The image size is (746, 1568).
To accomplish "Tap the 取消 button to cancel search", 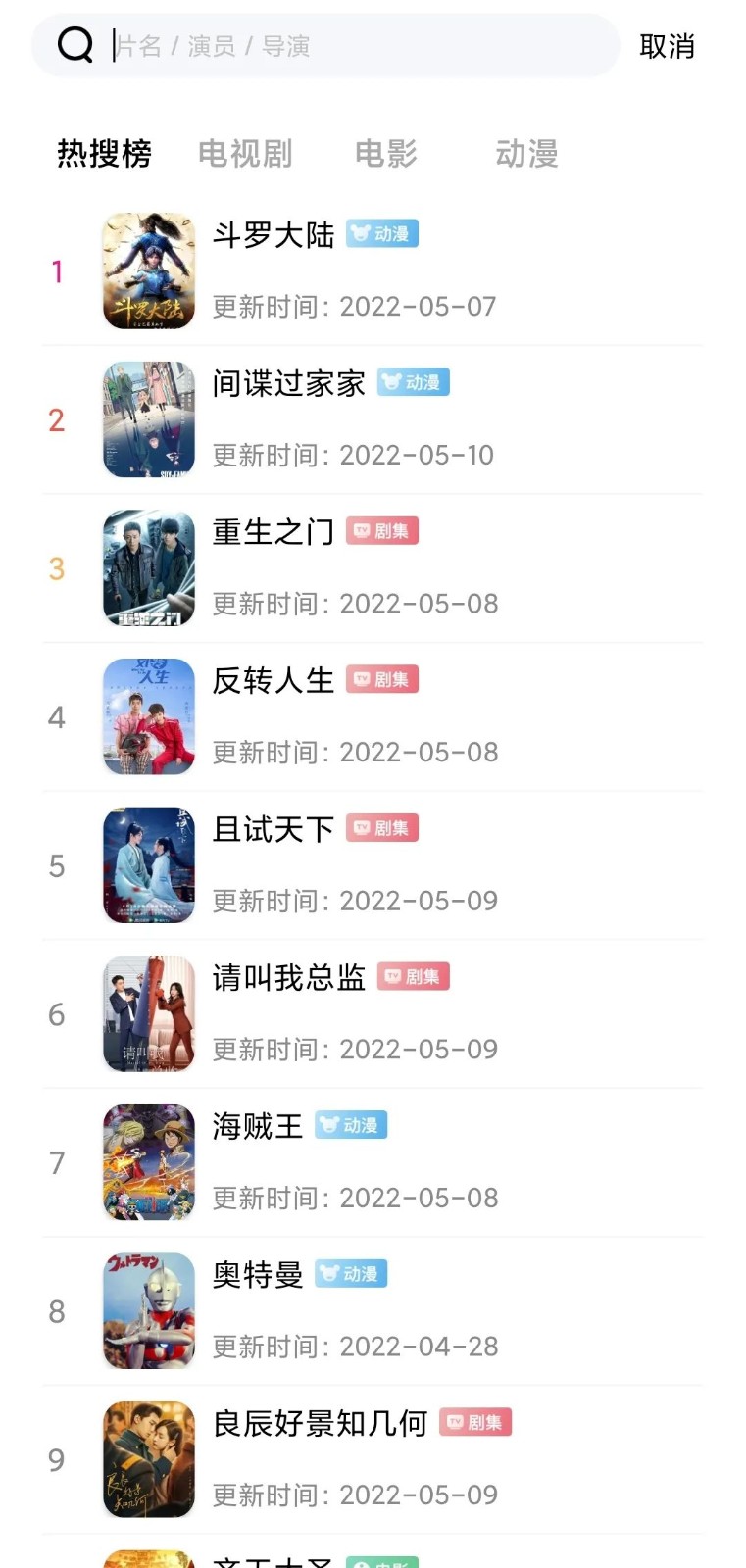I will click(x=669, y=45).
